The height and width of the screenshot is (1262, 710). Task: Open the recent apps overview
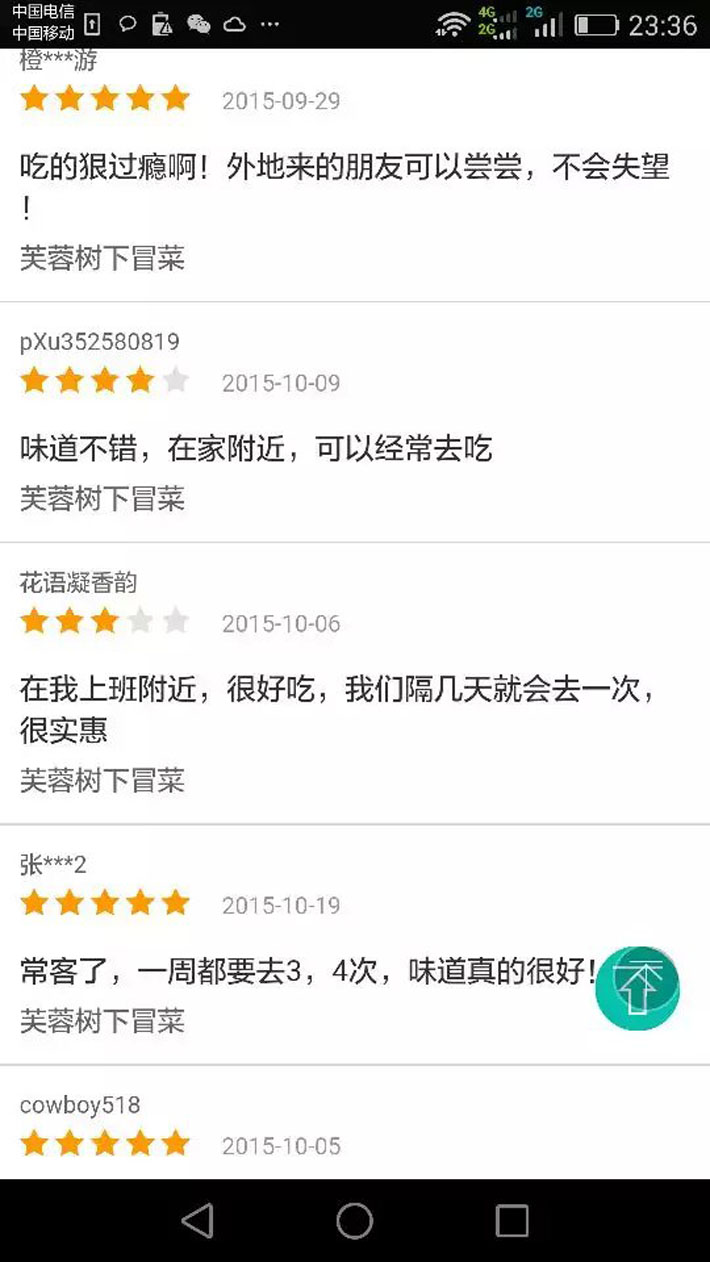click(x=512, y=1220)
